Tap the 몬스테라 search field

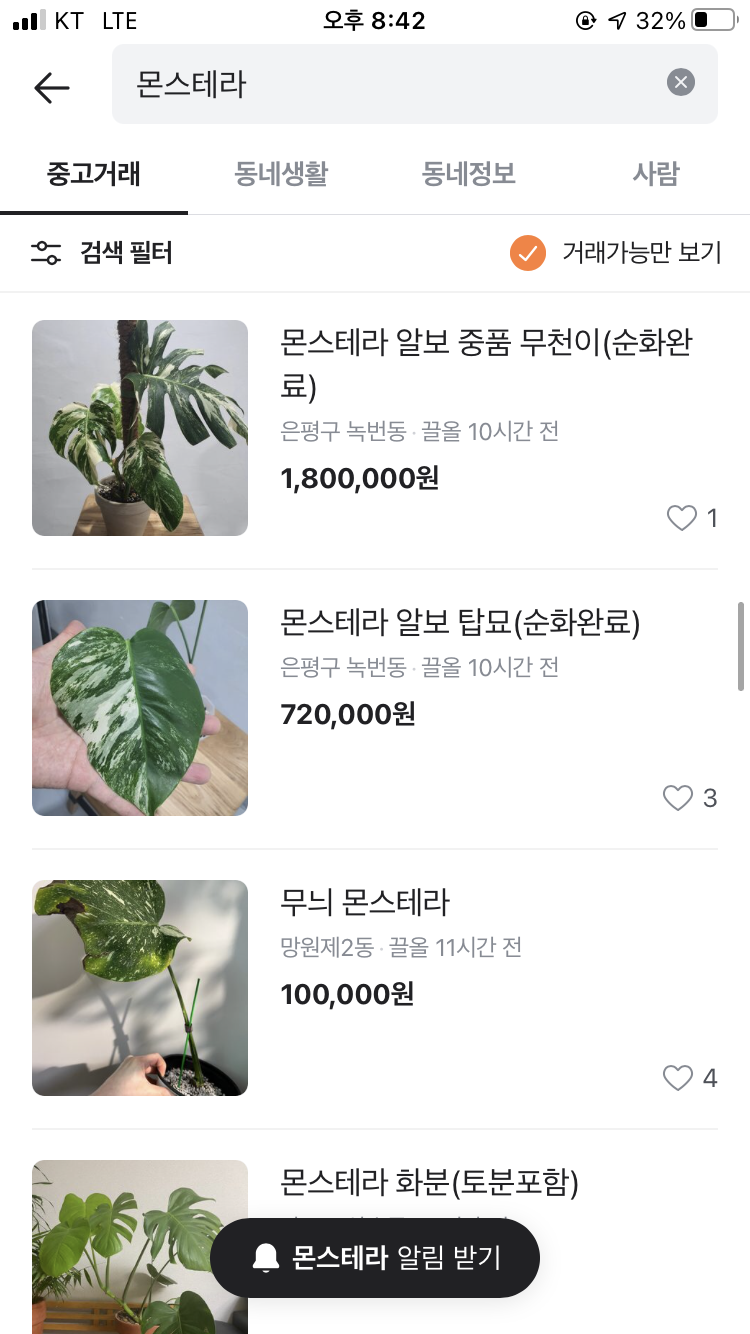(390, 84)
